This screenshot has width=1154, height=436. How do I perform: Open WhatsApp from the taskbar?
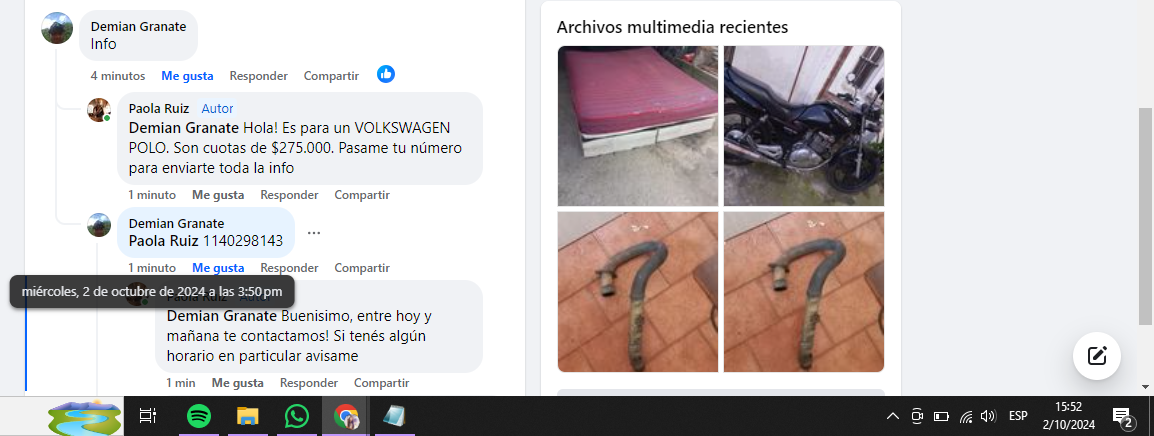click(x=296, y=416)
